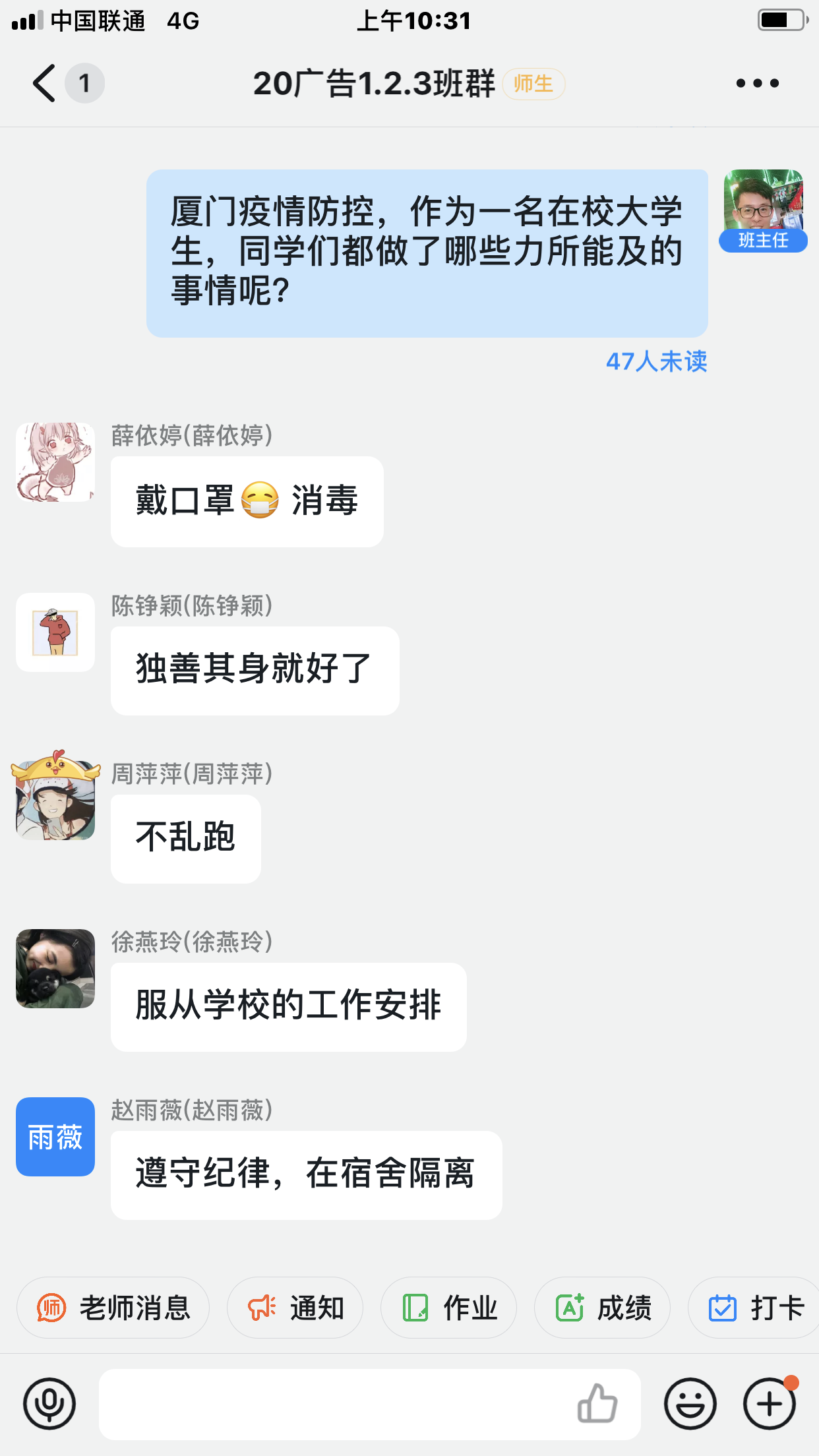
Task: Open 薛依婷's profile avatar
Action: (55, 462)
